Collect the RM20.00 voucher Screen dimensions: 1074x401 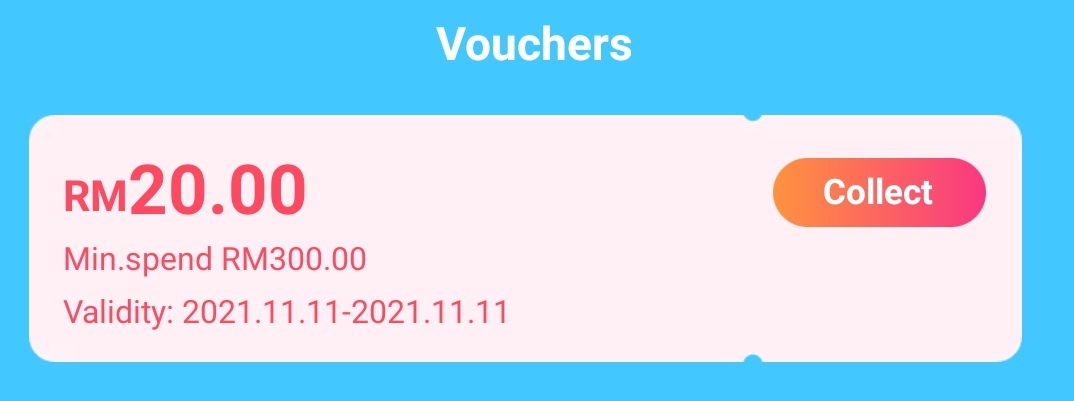click(x=878, y=192)
